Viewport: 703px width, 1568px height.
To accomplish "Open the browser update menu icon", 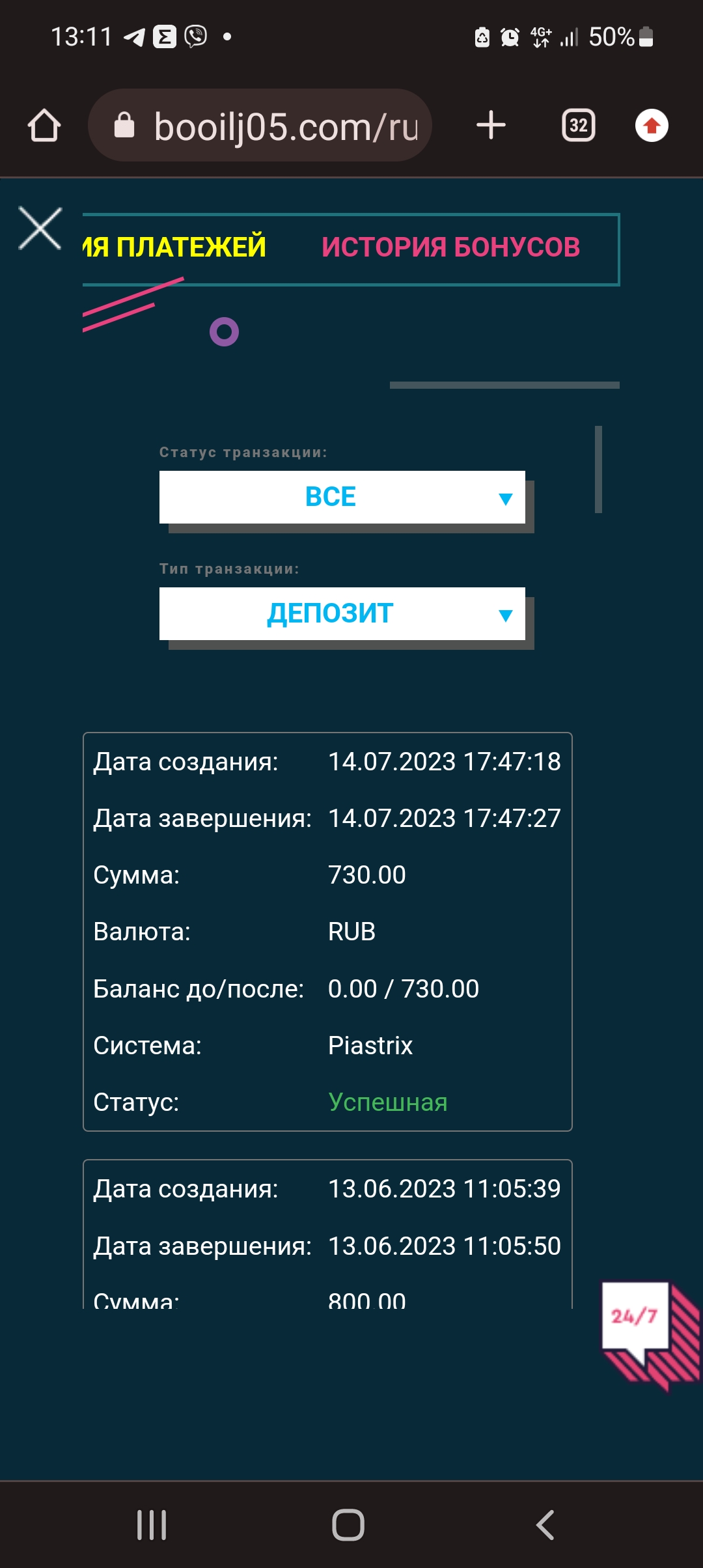I will coord(652,125).
